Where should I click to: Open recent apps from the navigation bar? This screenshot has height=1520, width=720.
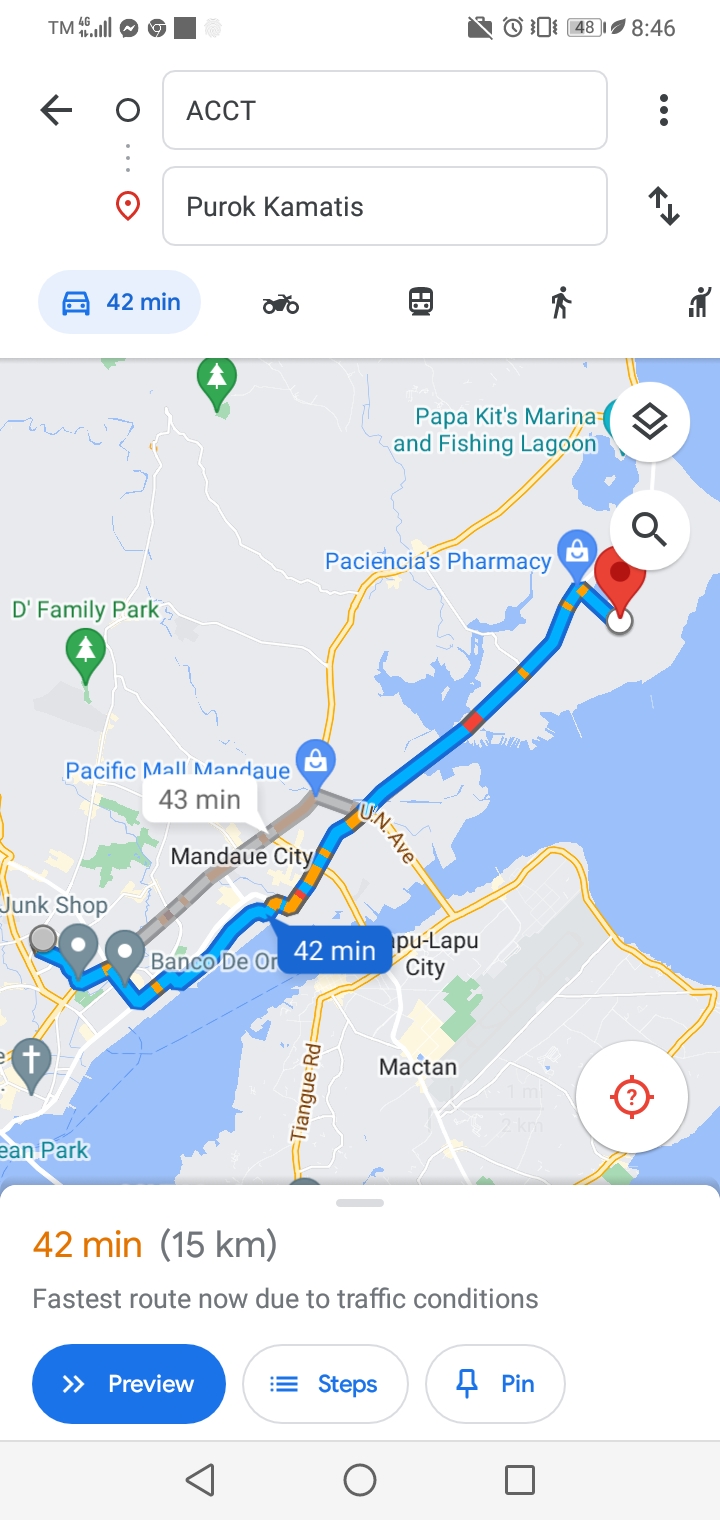pyautogui.click(x=519, y=1480)
